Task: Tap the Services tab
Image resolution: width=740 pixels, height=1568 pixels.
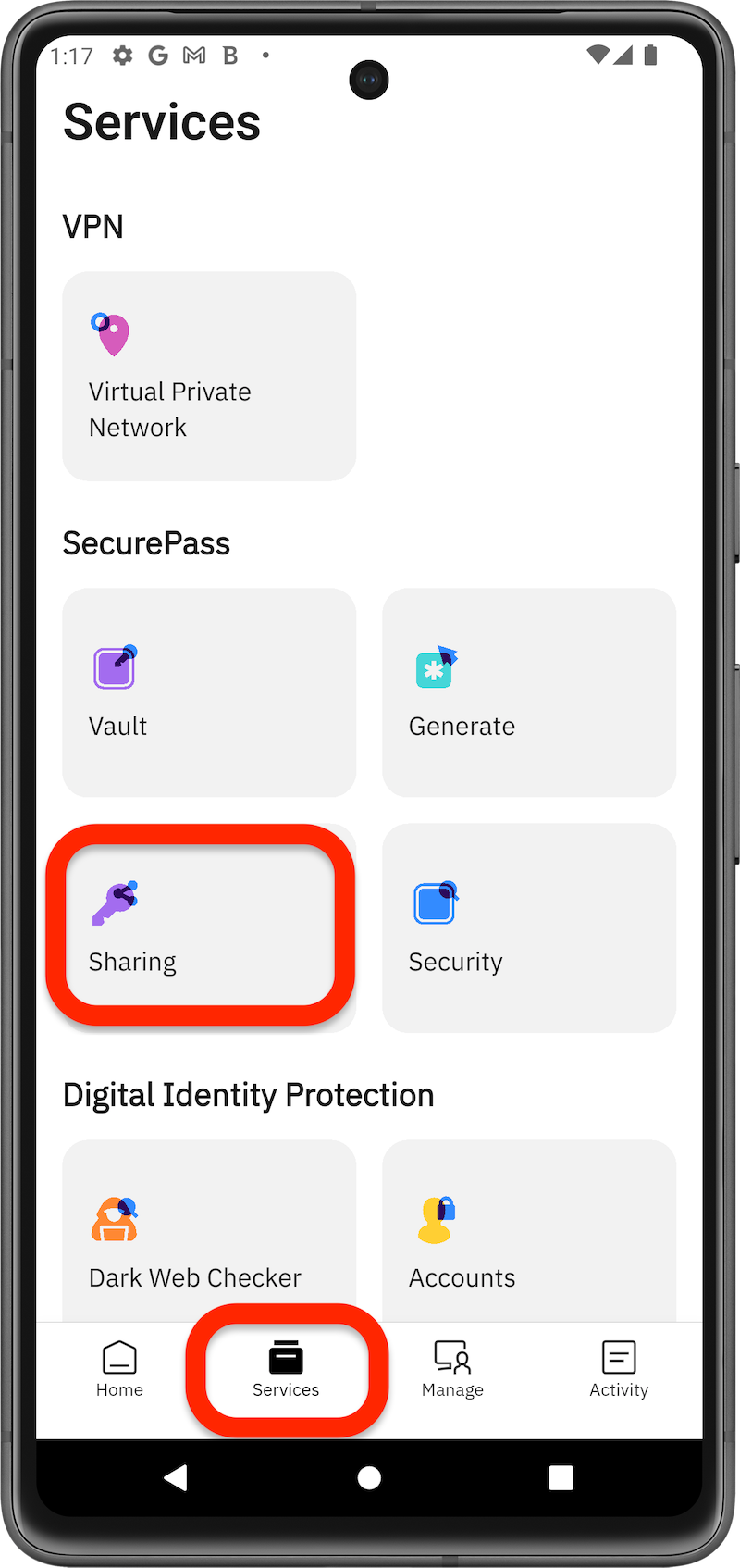Action: [286, 1369]
